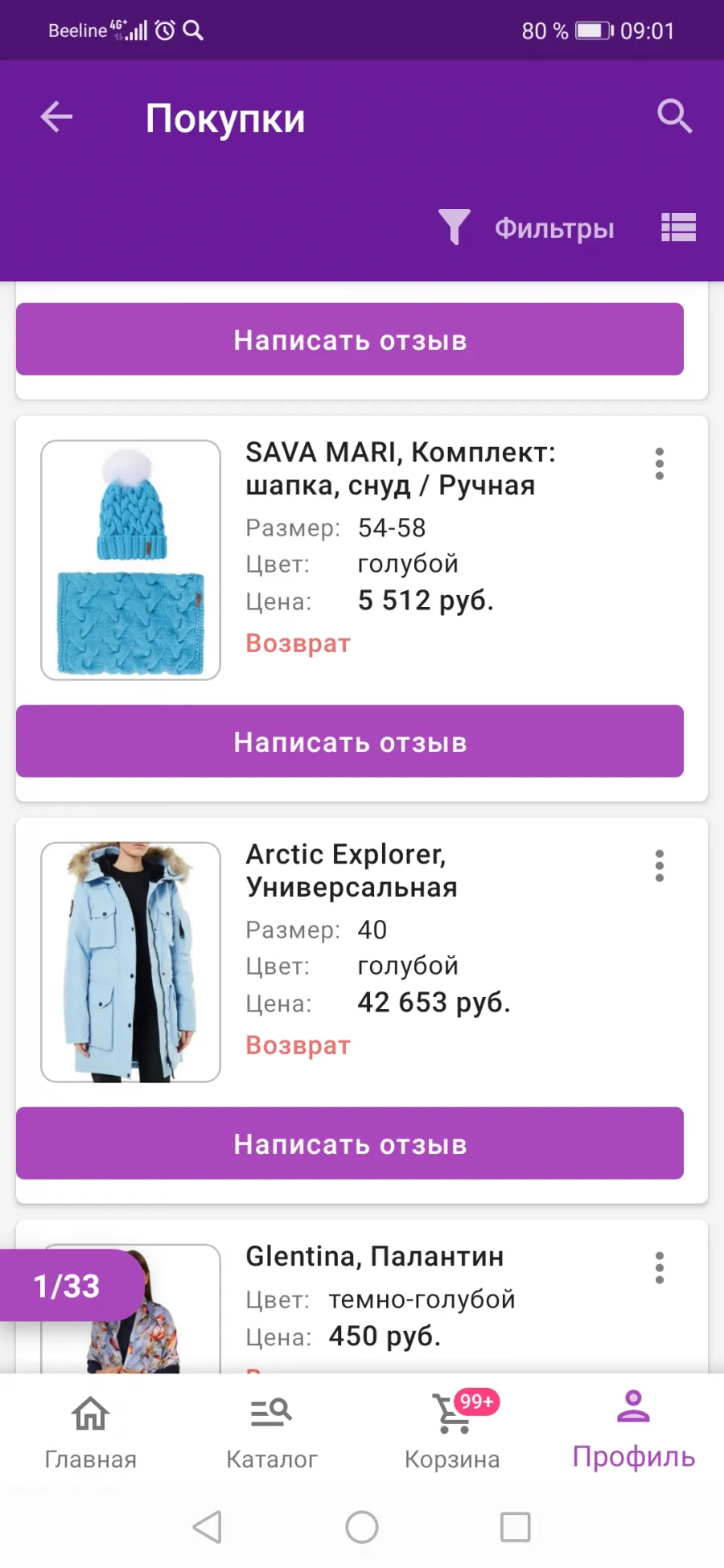The height and width of the screenshot is (1568, 724).
Task: Open search in the Покупки header
Action: (674, 117)
